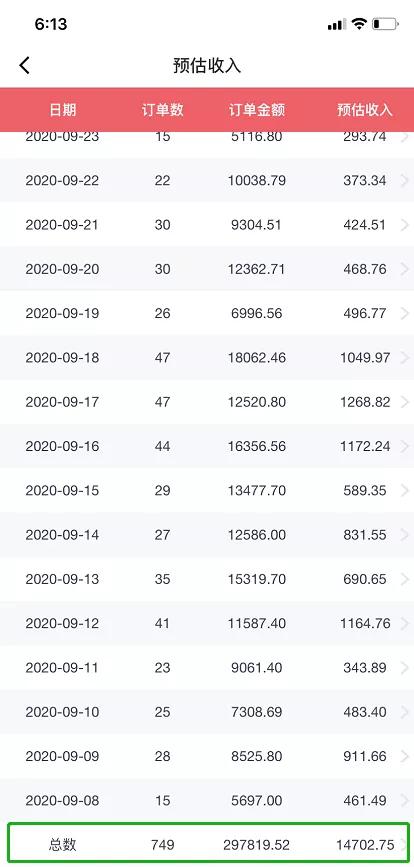Select the 2020-09-08 row
Viewport: 414px width, 867px height.
(207, 800)
